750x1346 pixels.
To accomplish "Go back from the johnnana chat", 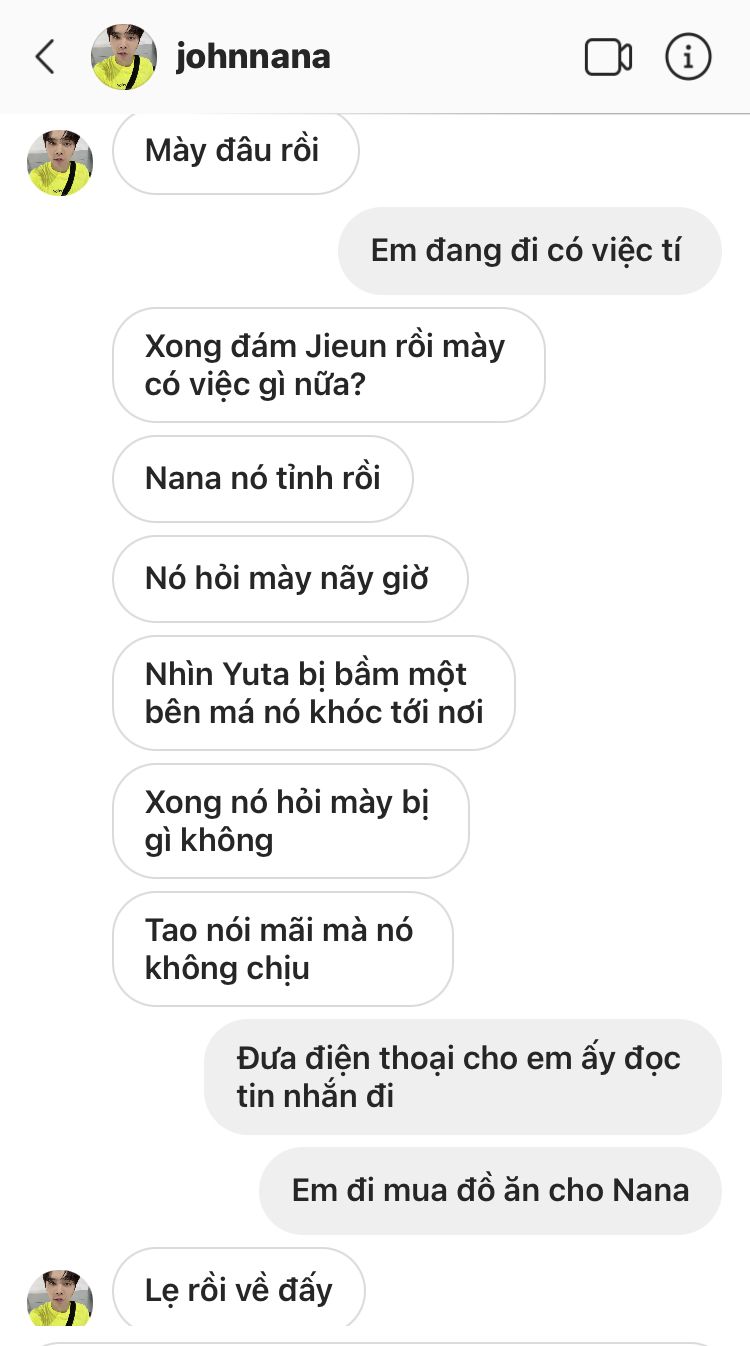I will tap(45, 57).
